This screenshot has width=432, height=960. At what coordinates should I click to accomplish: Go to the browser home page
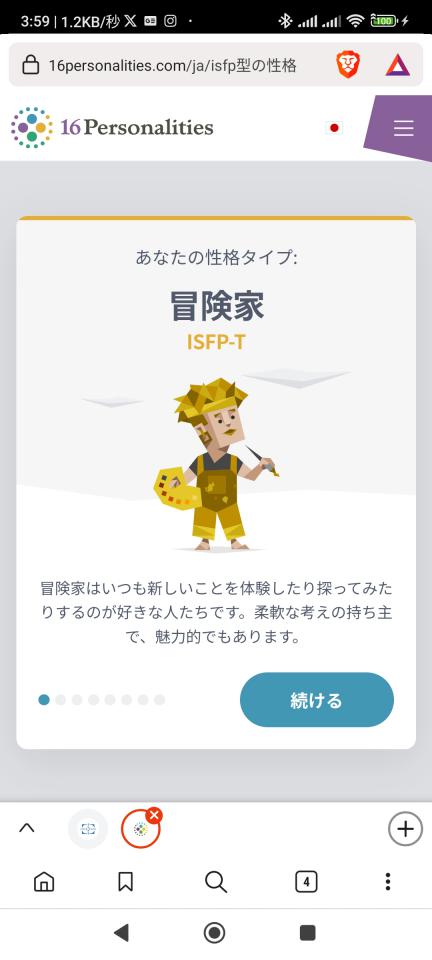(x=44, y=882)
